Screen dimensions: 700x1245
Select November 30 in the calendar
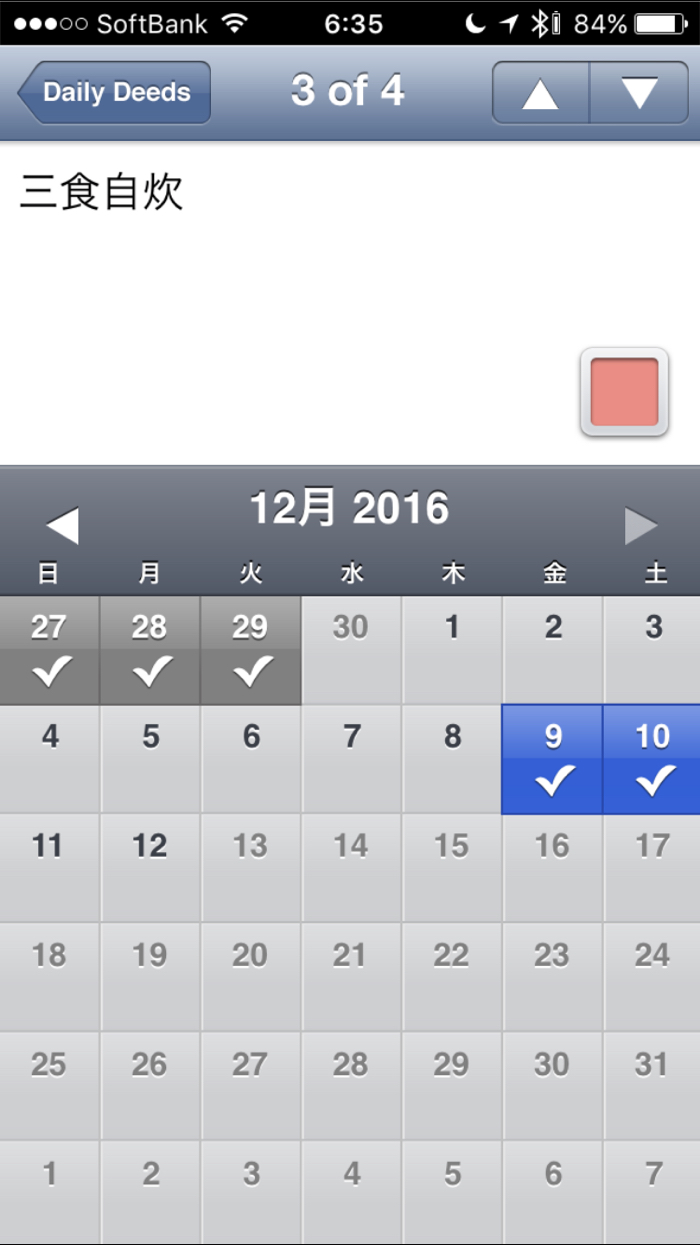(351, 651)
